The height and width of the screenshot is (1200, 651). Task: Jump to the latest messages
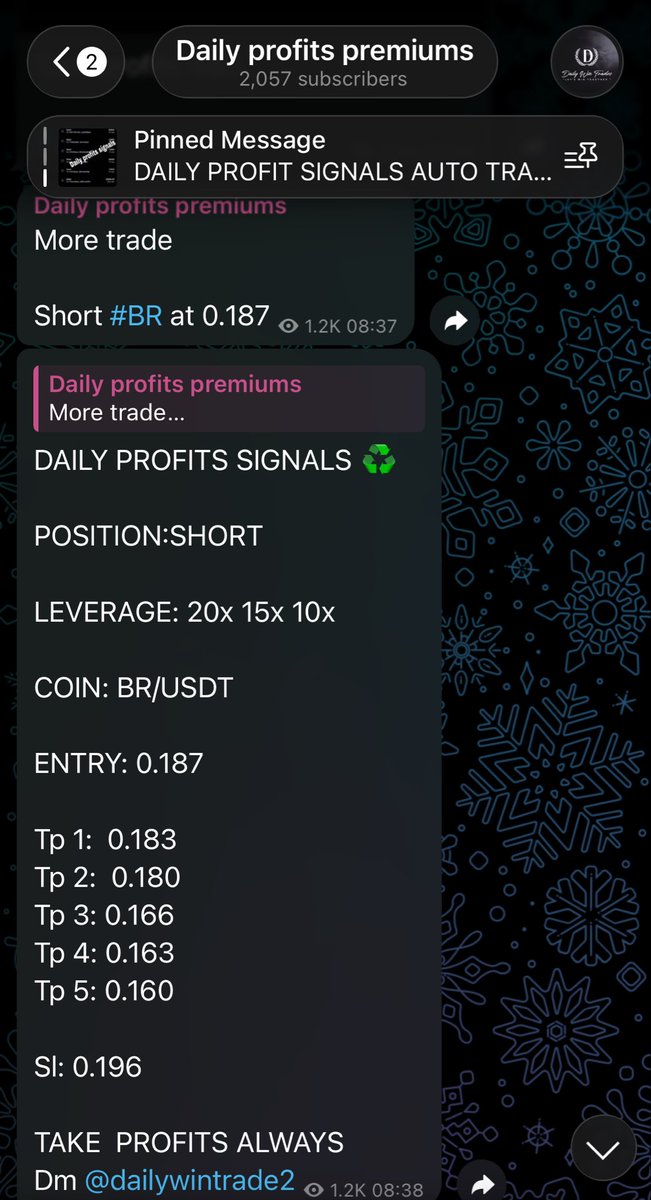603,1148
